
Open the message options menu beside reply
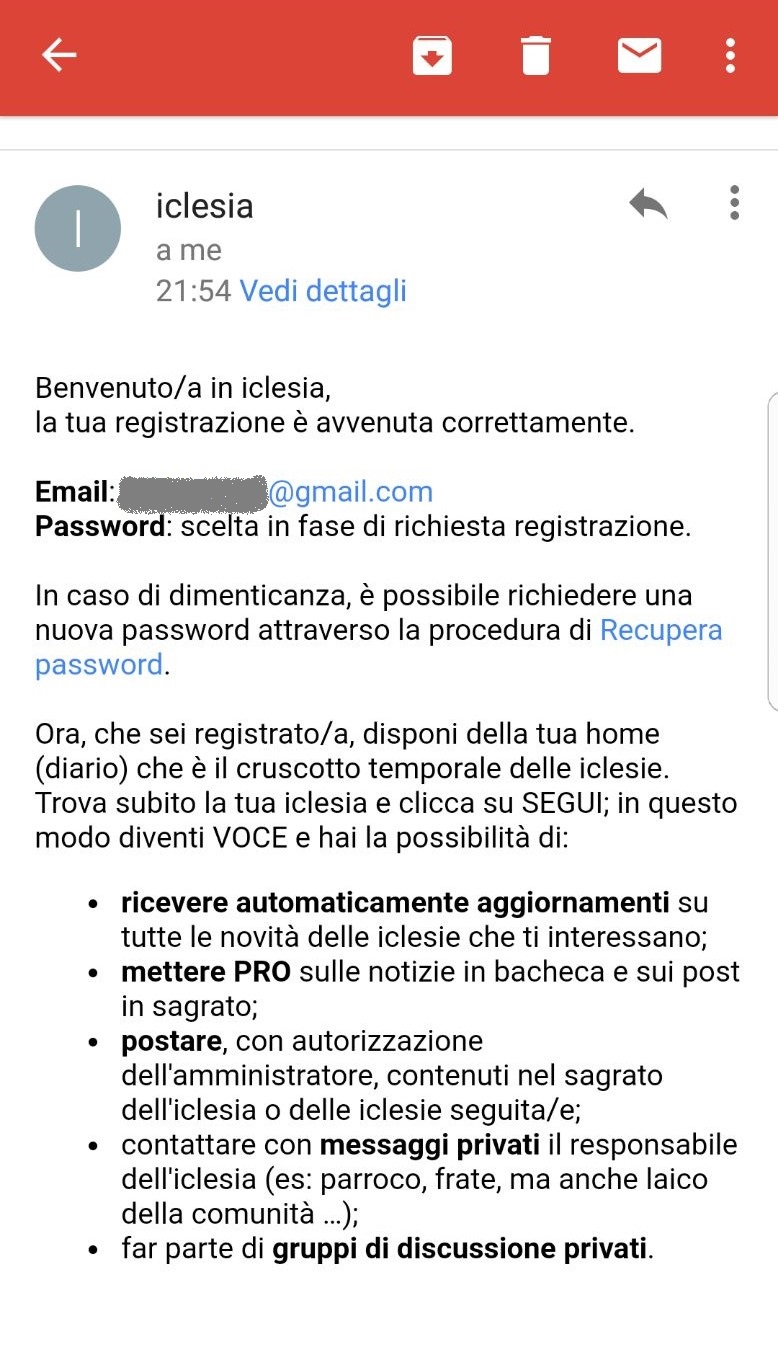tap(735, 203)
